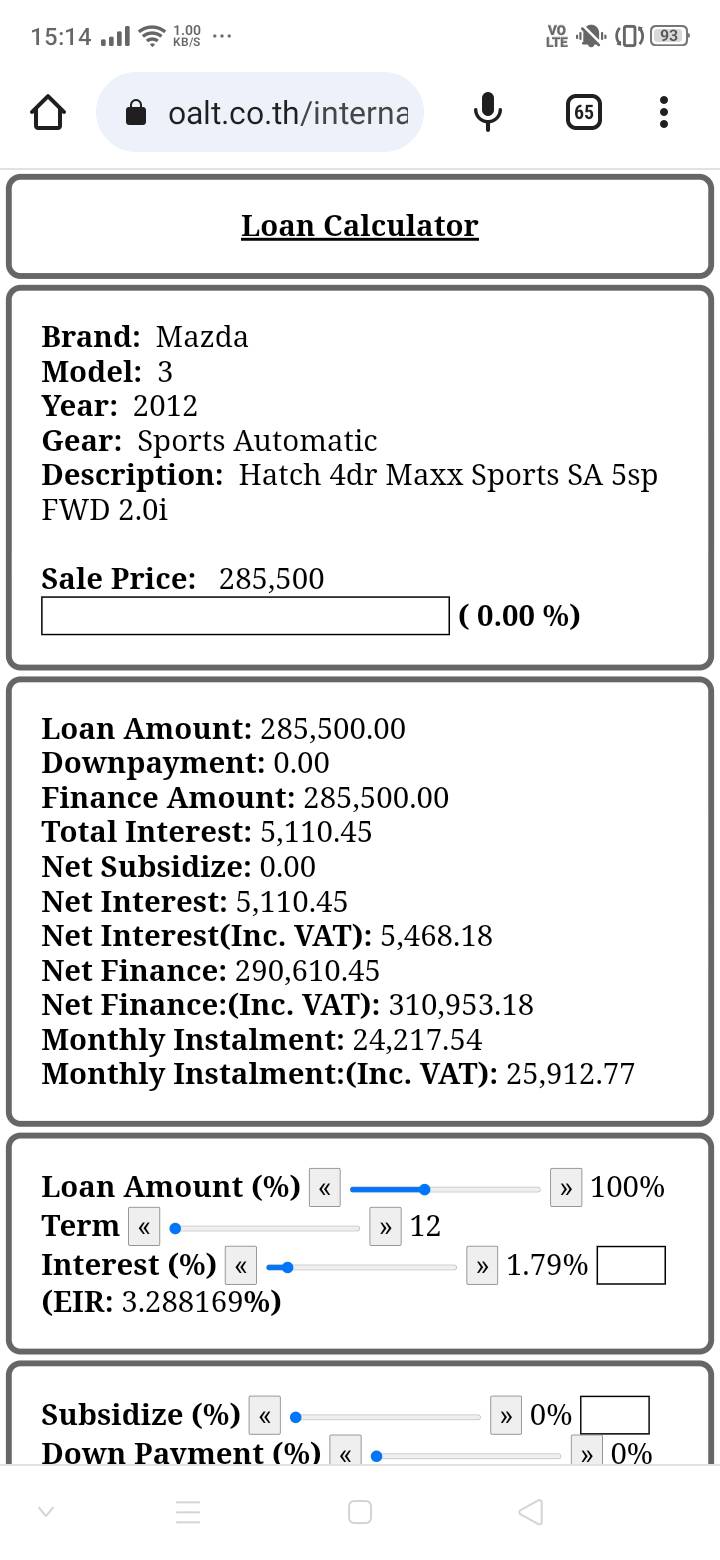Screen dimensions: 720x1560
Task: Decrease Loan Amount (%) with the « button
Action: pos(325,1189)
